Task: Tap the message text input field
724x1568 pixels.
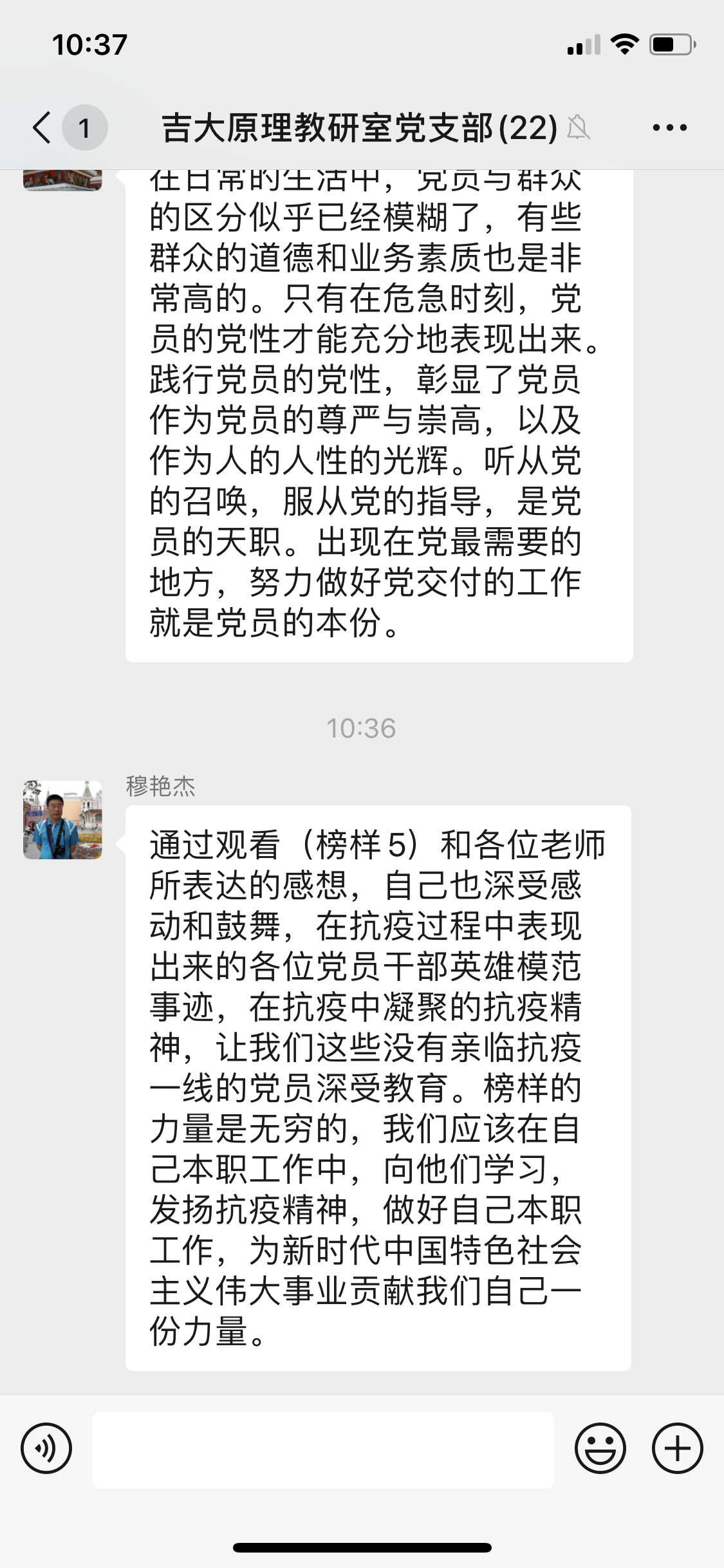Action: (x=323, y=1450)
